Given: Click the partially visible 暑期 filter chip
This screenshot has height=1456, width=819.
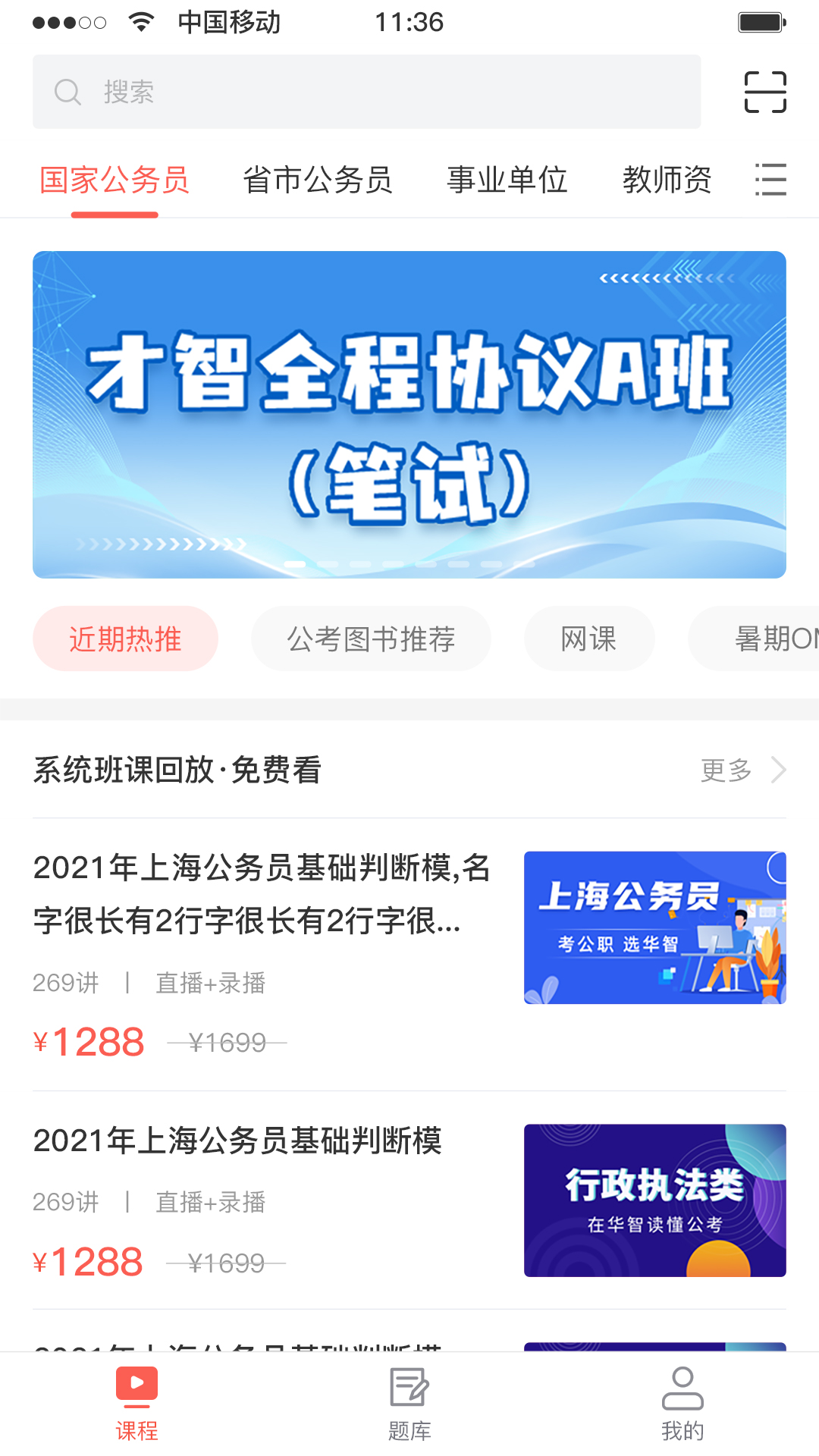Looking at the screenshot, I should pyautogui.click(x=766, y=639).
